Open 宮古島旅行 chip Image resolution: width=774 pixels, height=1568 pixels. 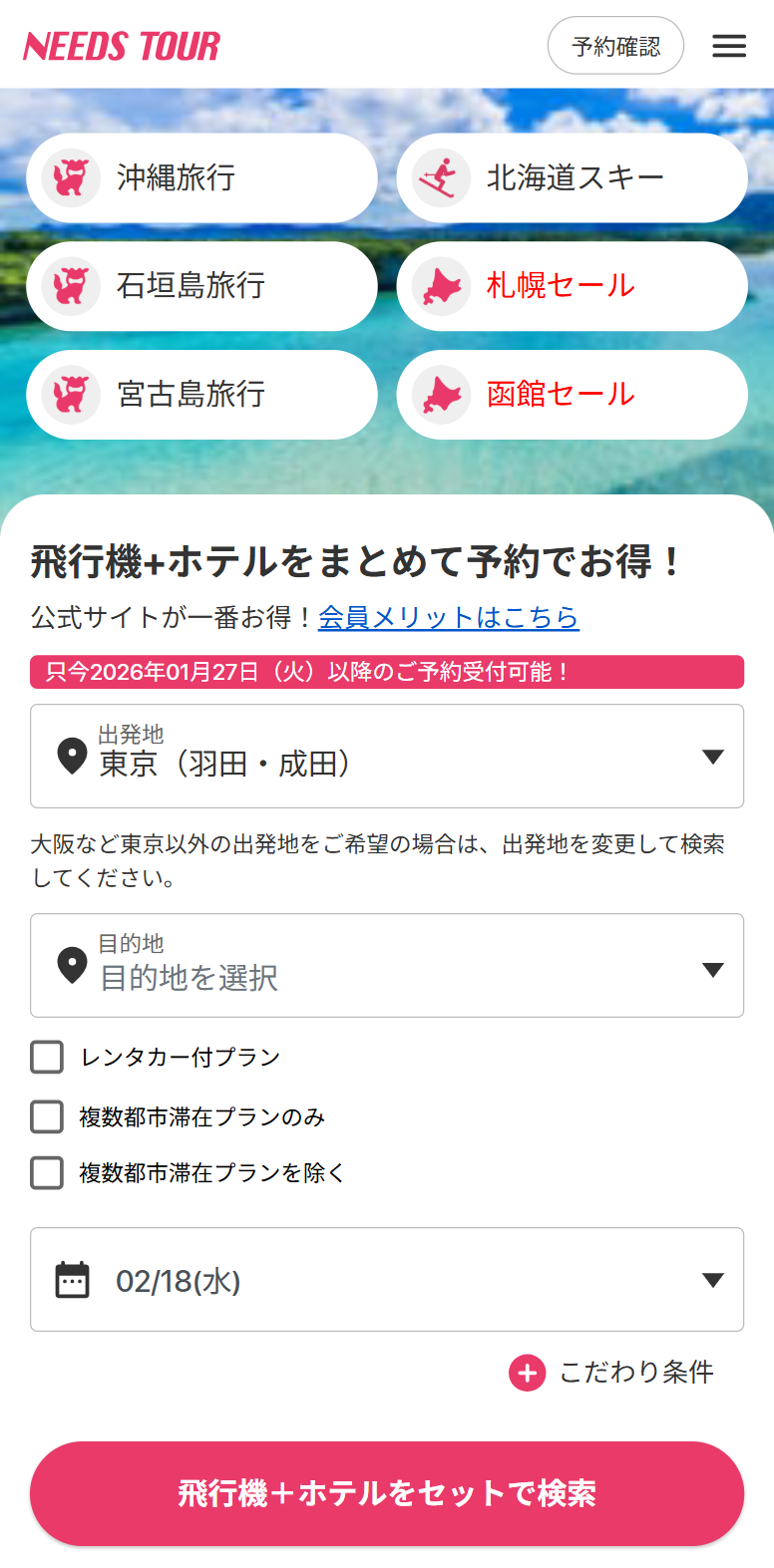[x=201, y=395]
